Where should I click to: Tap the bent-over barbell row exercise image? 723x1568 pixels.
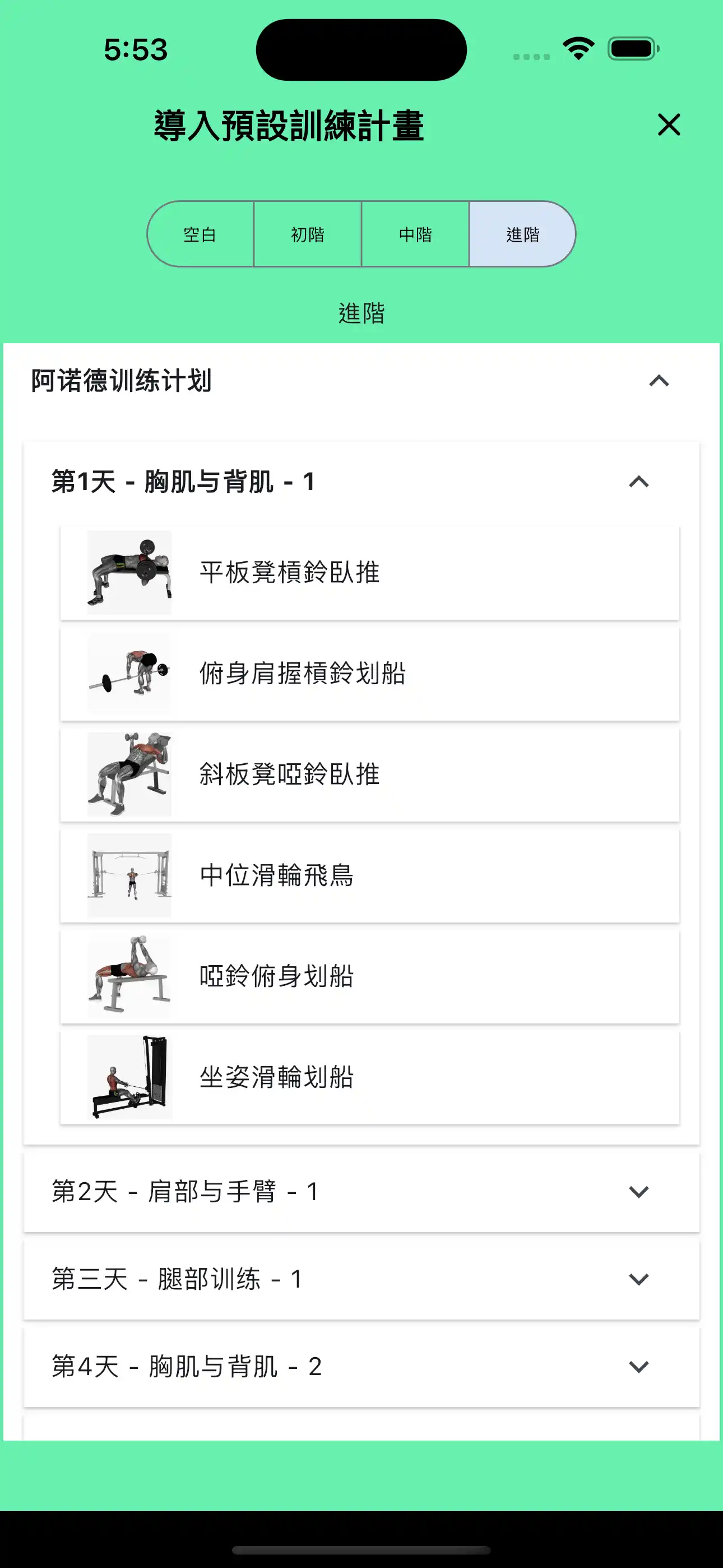129,672
